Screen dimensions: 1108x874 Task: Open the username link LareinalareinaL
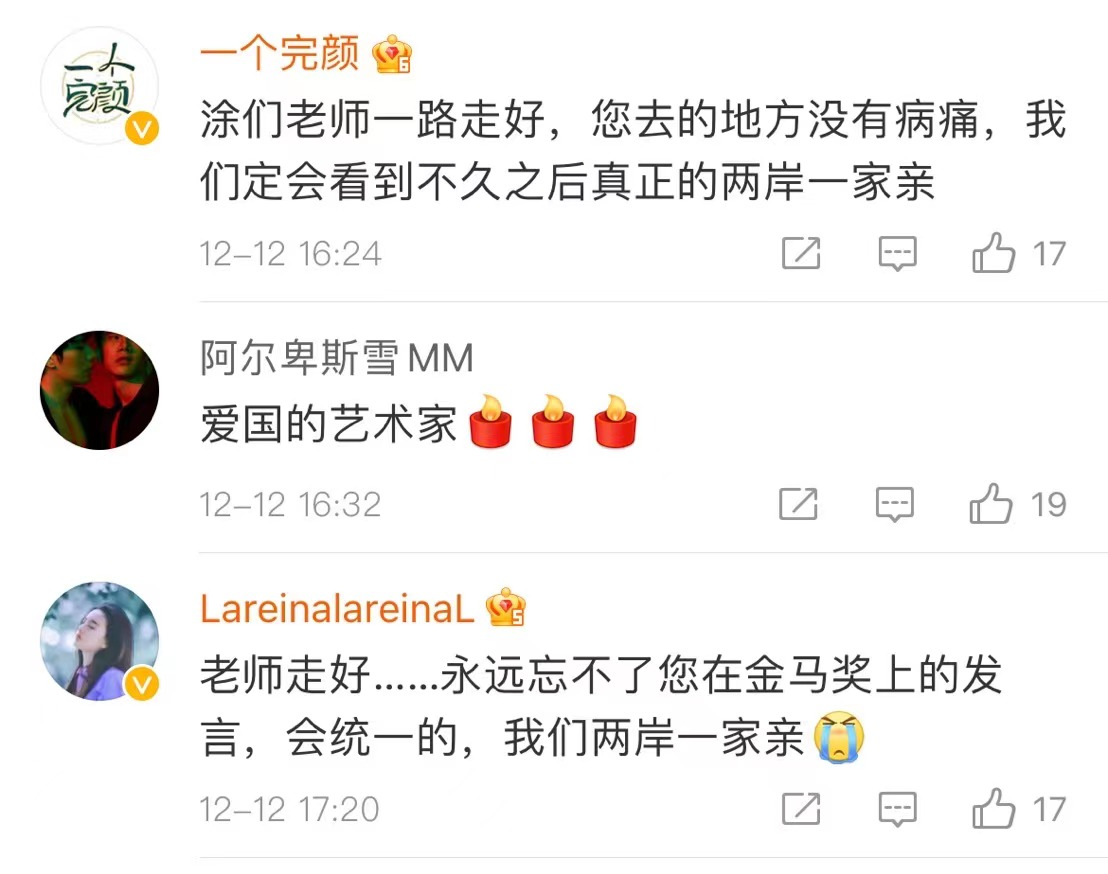click(x=336, y=609)
